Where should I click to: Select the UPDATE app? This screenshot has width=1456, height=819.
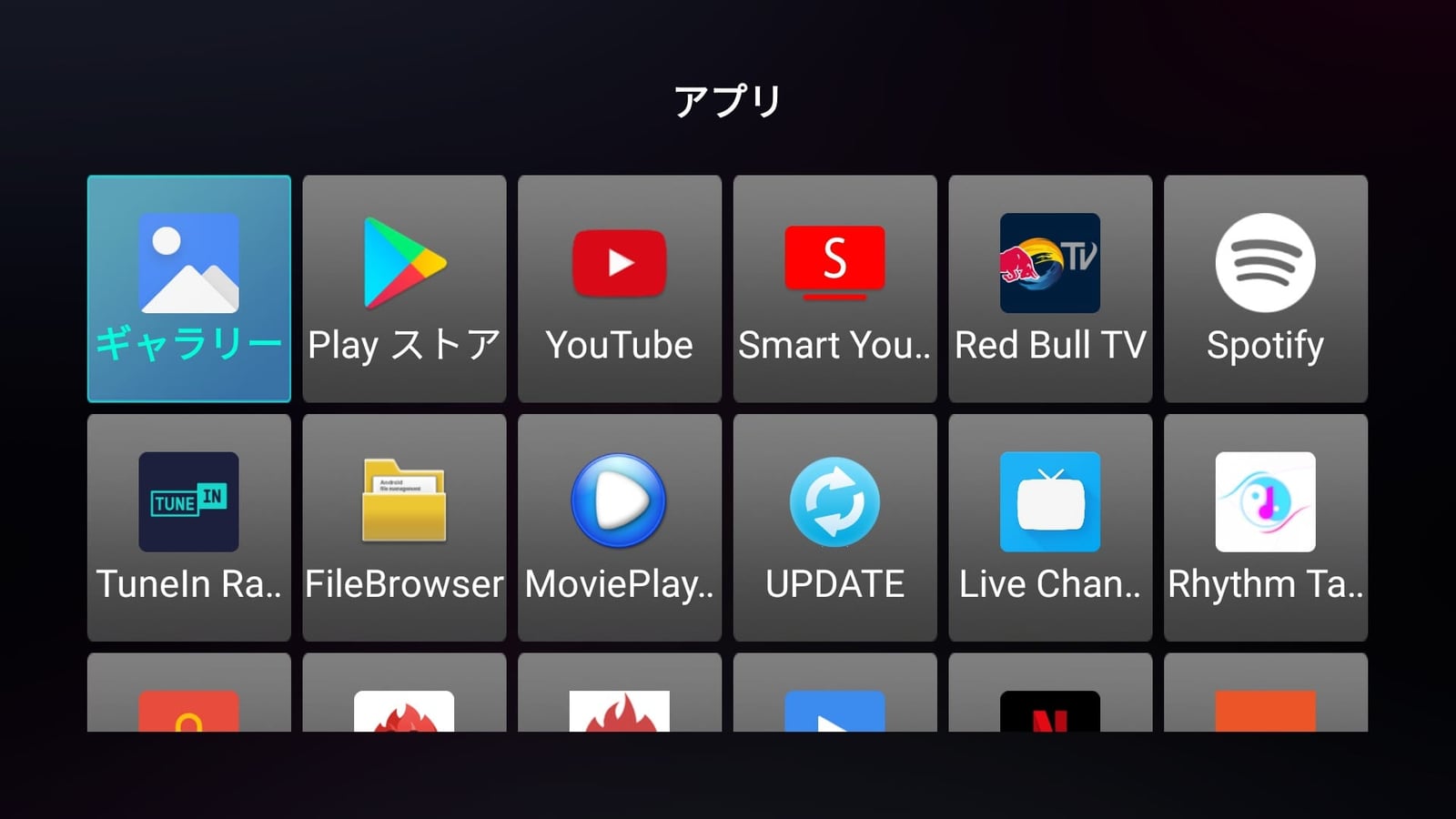point(834,527)
